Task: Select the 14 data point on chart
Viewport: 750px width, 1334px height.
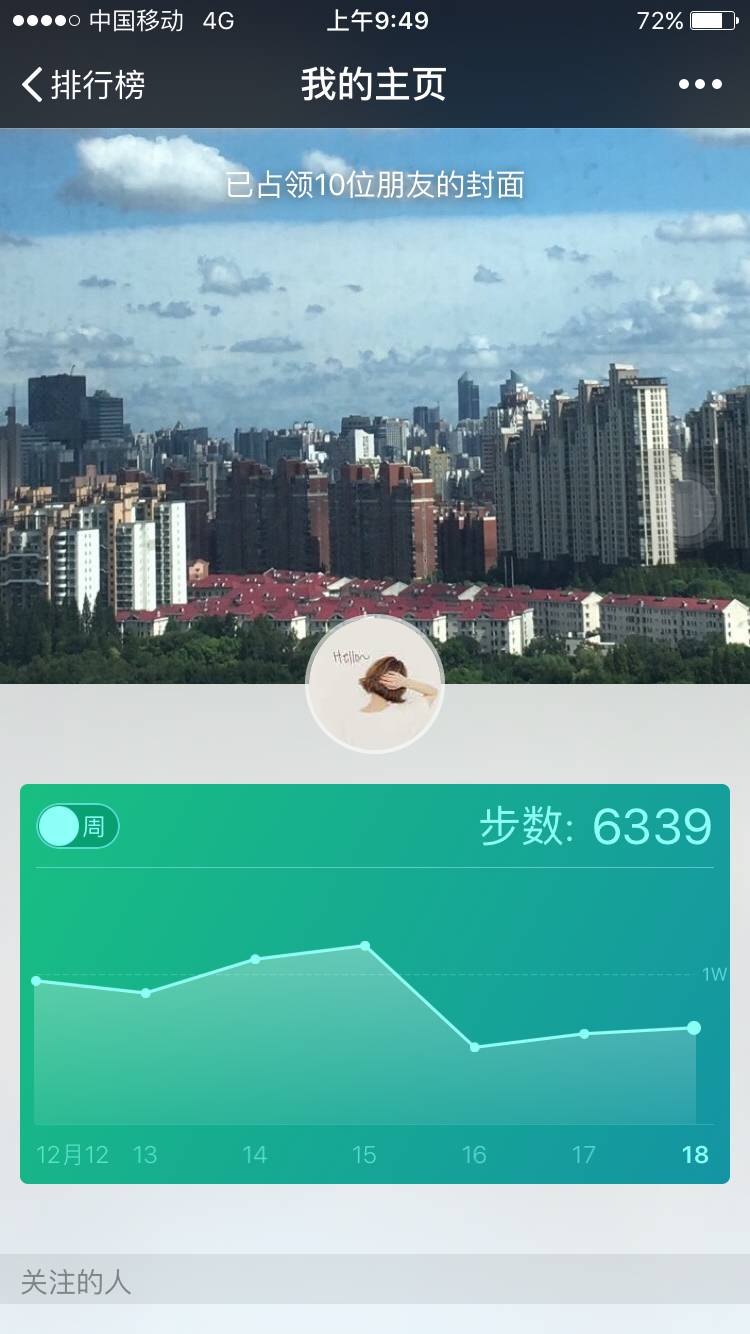Action: point(255,959)
